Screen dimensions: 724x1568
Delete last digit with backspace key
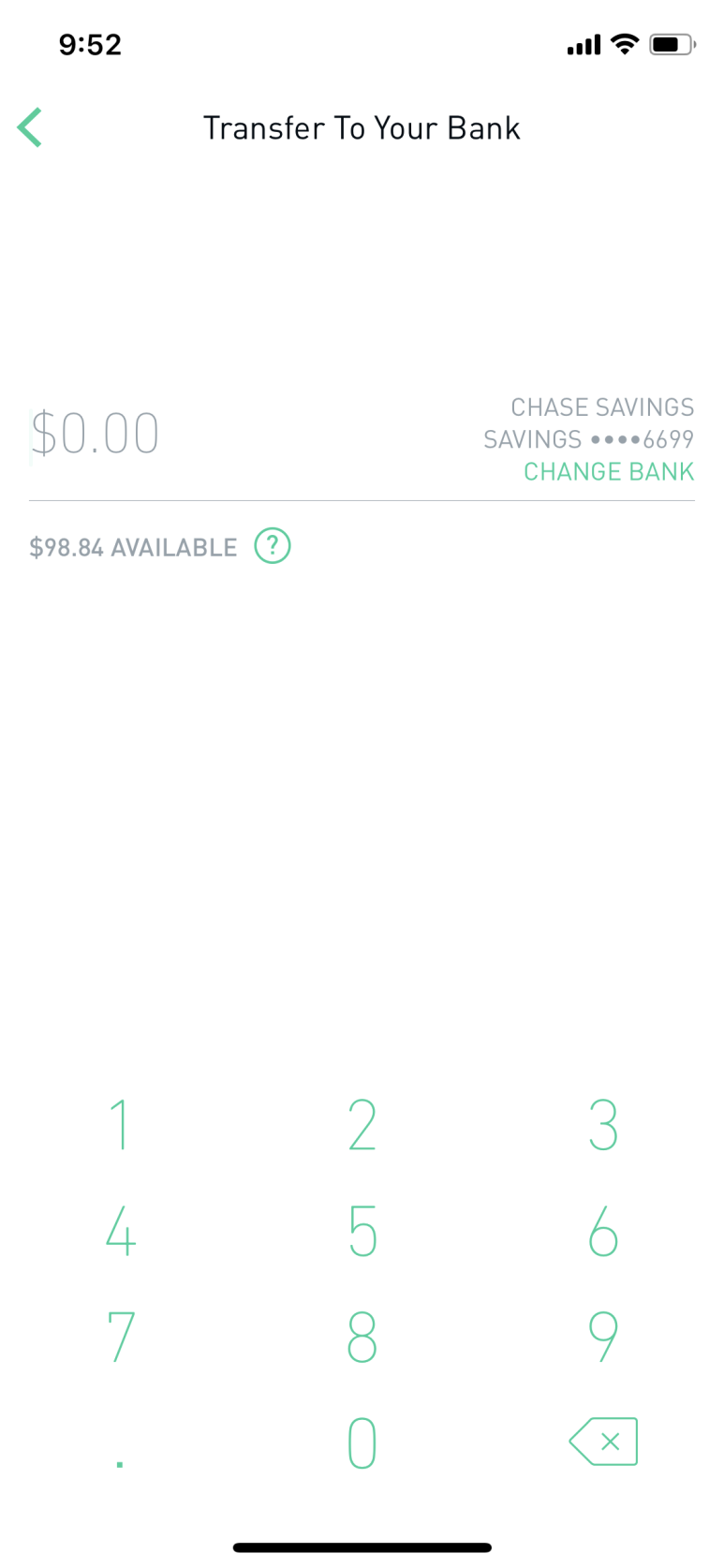pos(603,1442)
